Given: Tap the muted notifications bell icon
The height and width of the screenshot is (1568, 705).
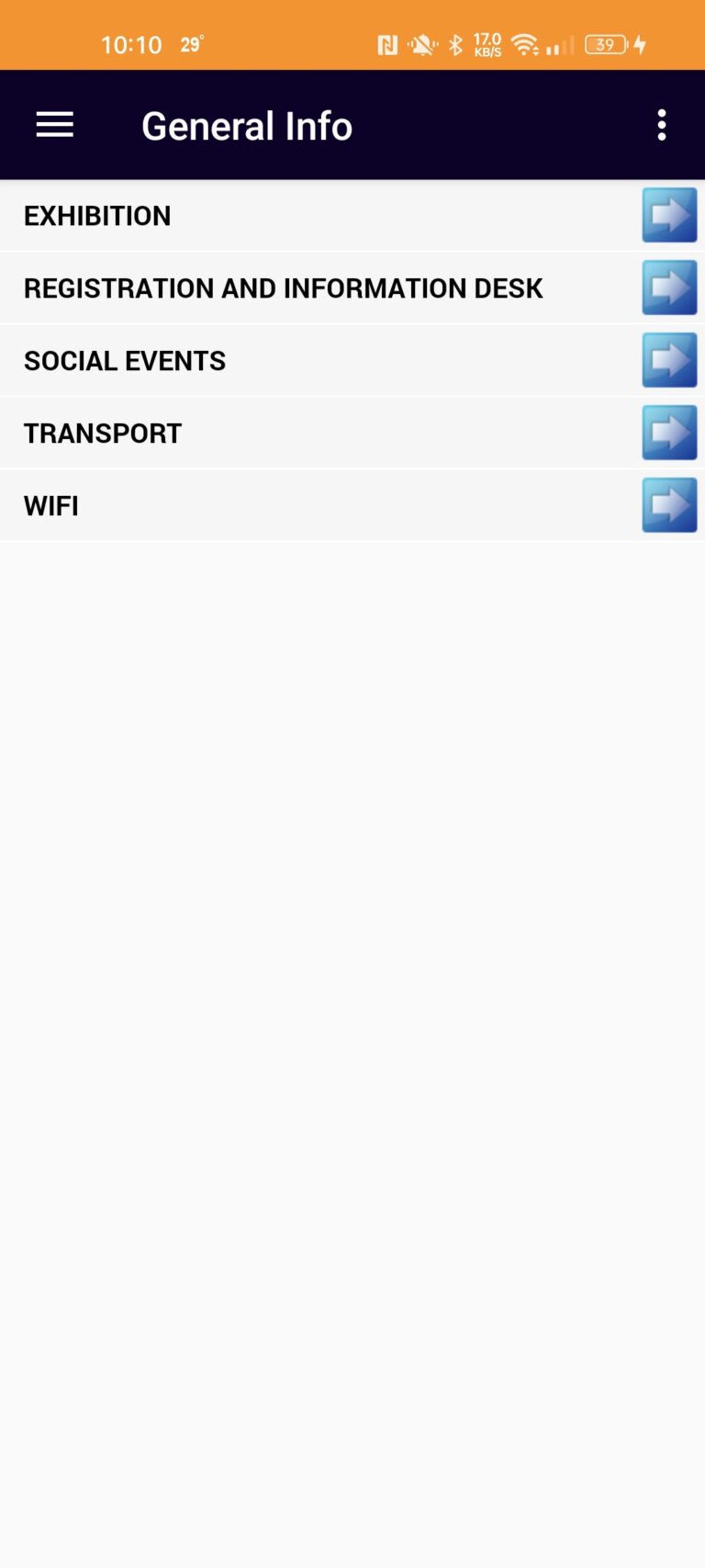Looking at the screenshot, I should (421, 43).
